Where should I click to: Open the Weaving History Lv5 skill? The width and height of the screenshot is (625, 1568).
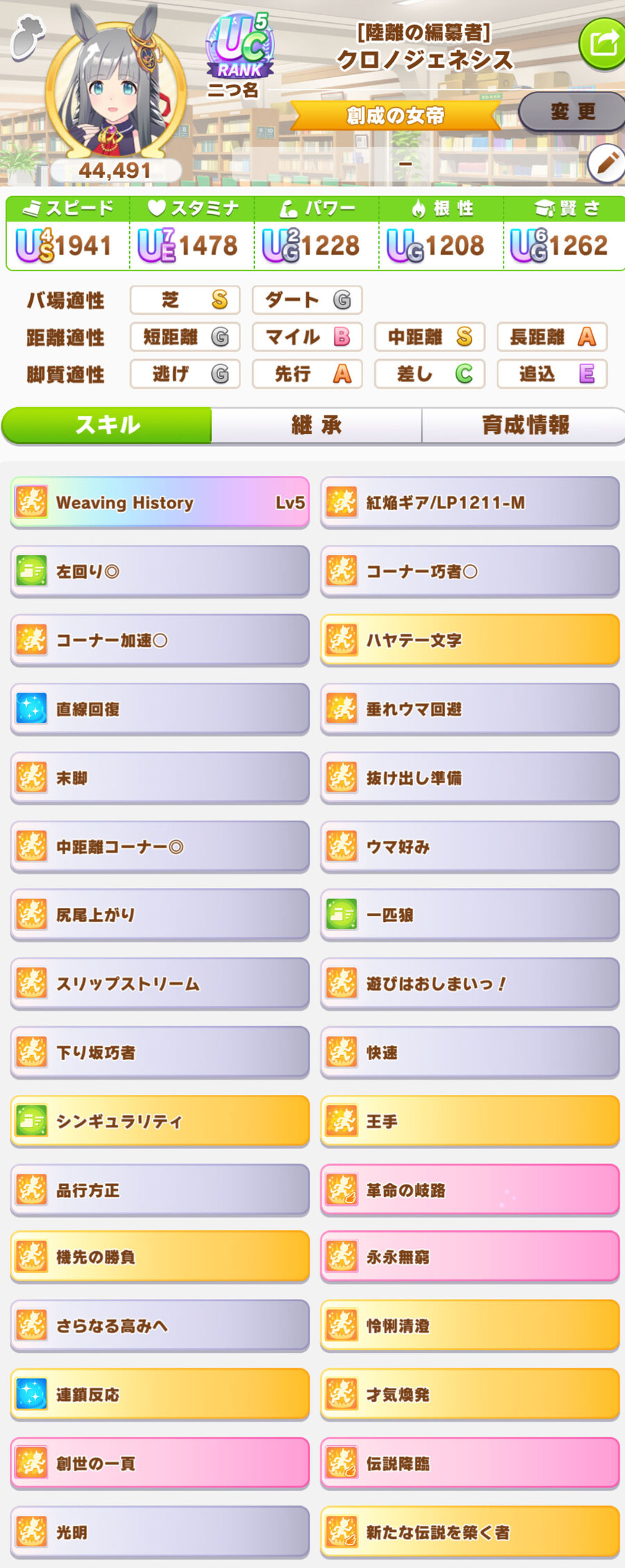tap(160, 502)
